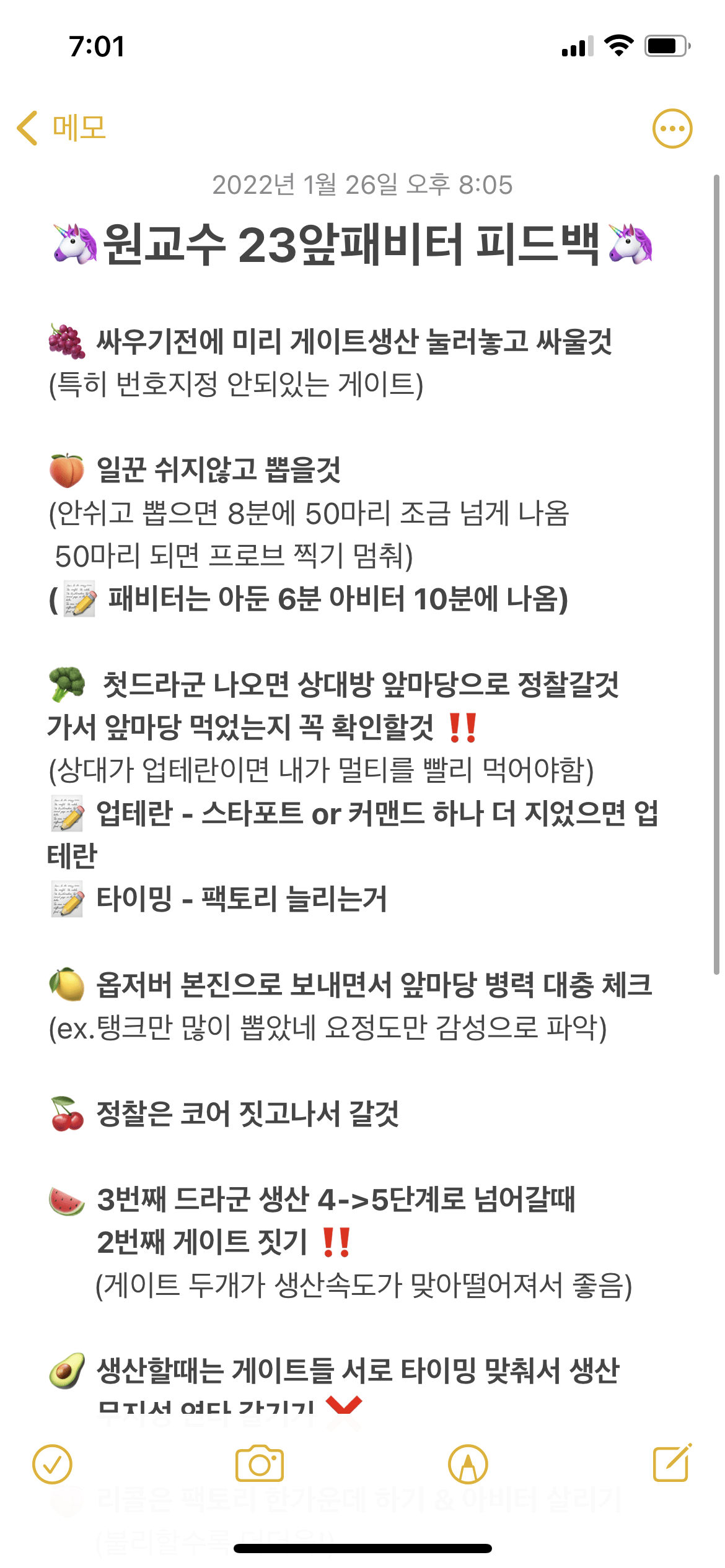Open the more options ellipsis menu
This screenshot has height=1568, width=725.
[x=672, y=129]
